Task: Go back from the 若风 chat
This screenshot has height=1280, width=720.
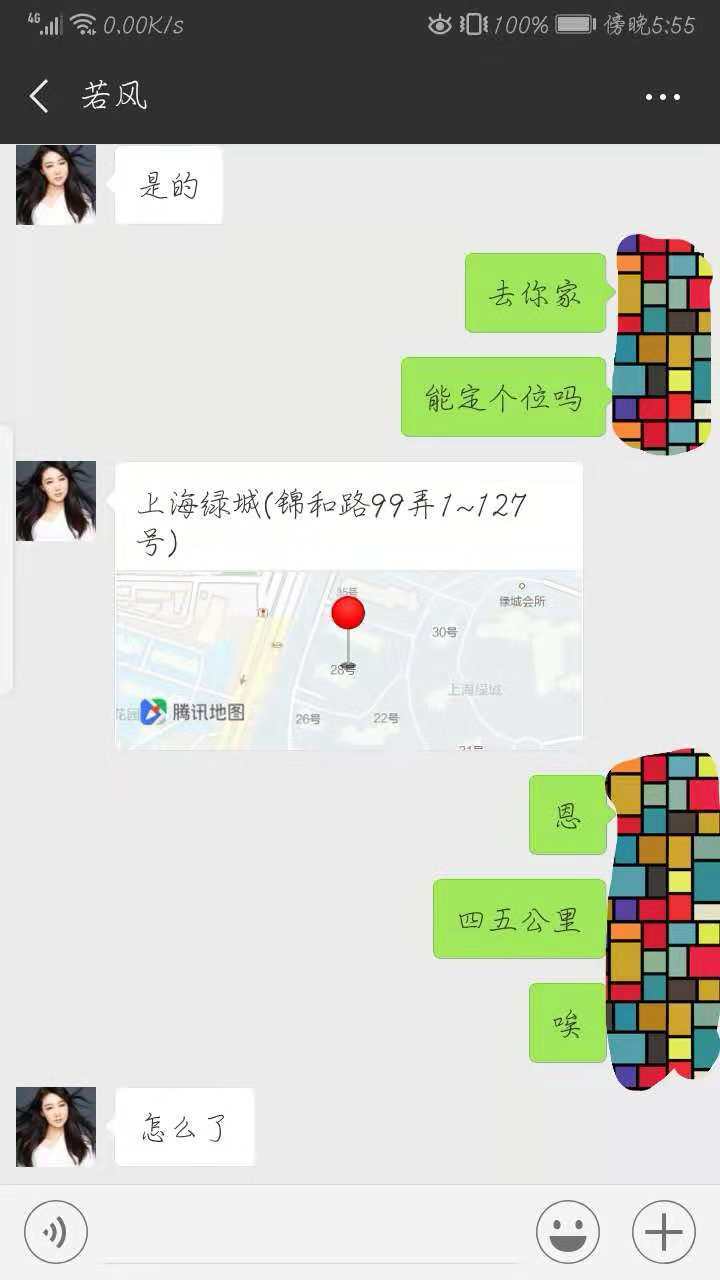Action: click(x=38, y=97)
